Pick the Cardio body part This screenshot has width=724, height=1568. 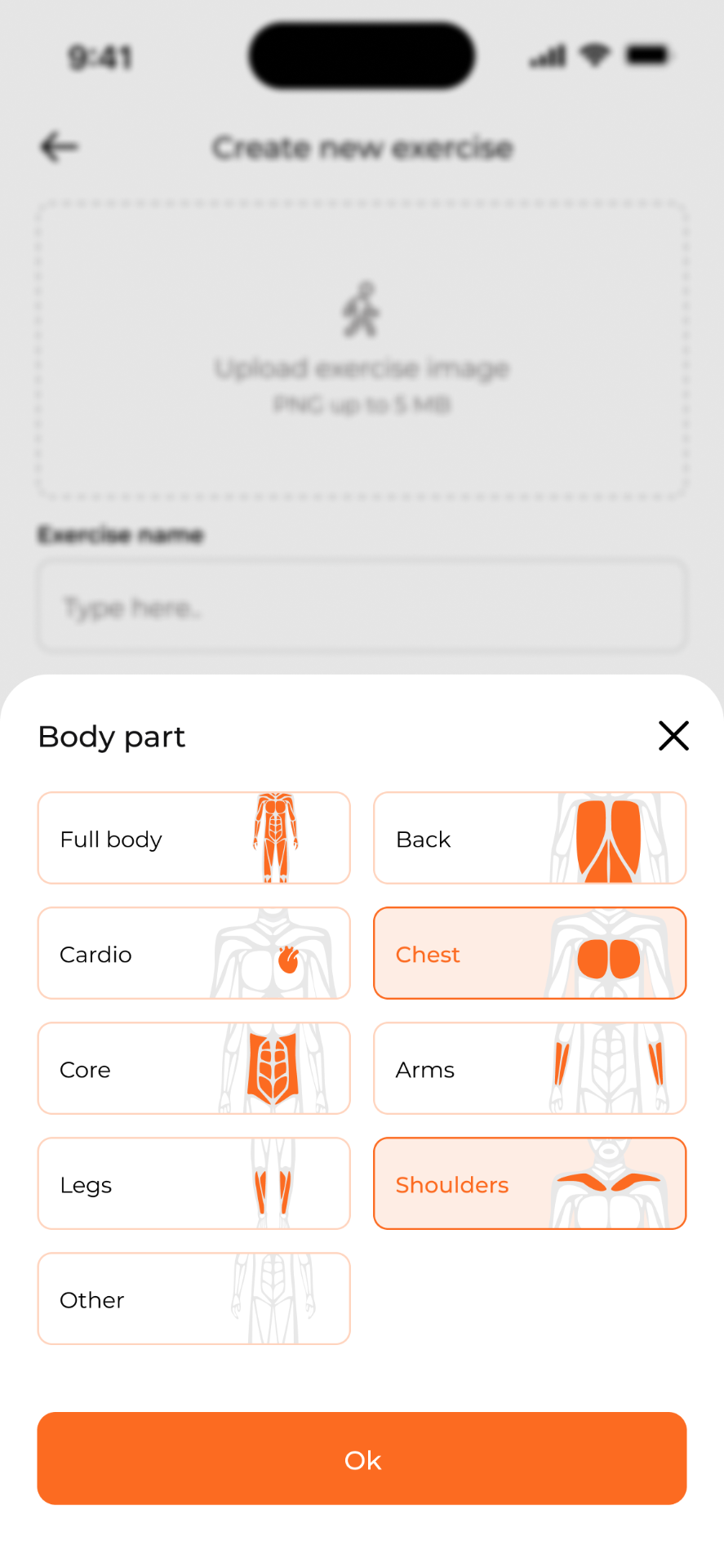tap(193, 953)
